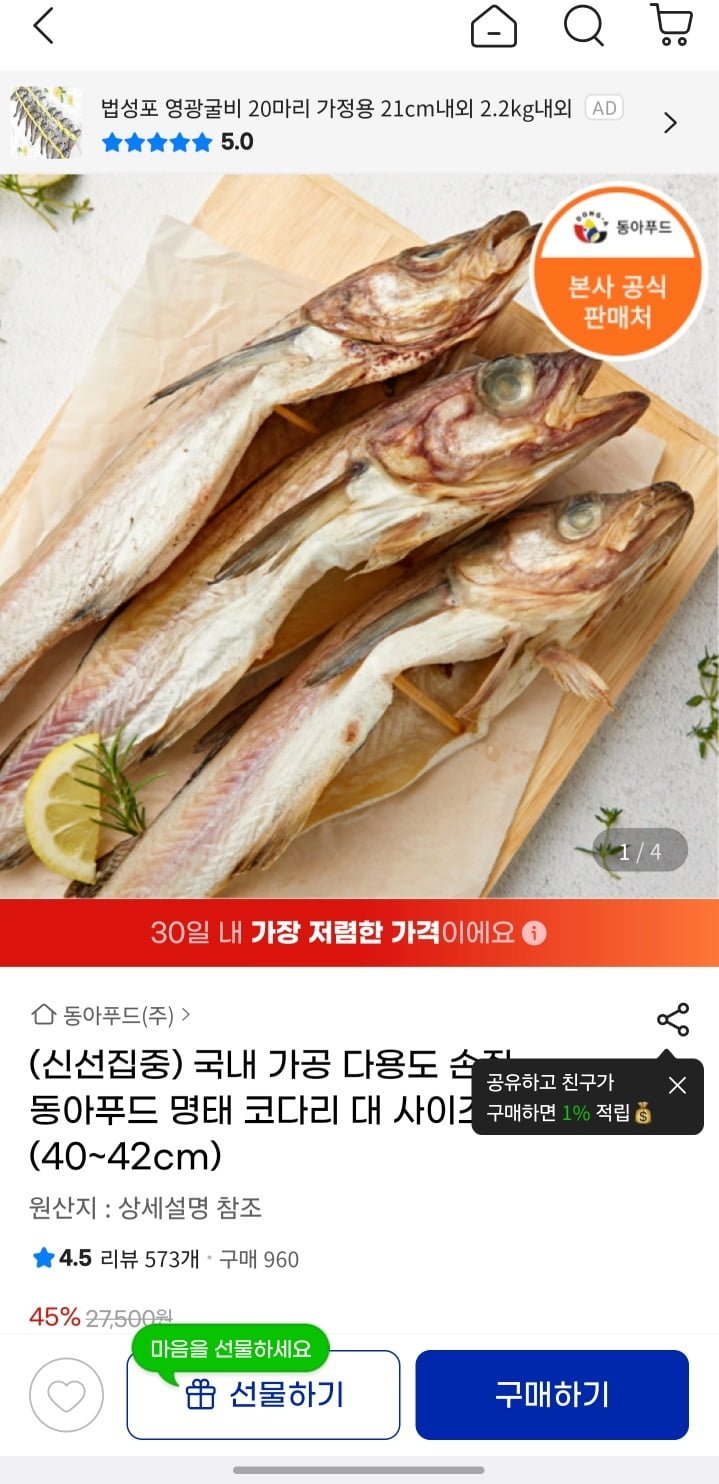Open the search magnifier icon
Viewport: 719px width, 1484px height.
(583, 26)
